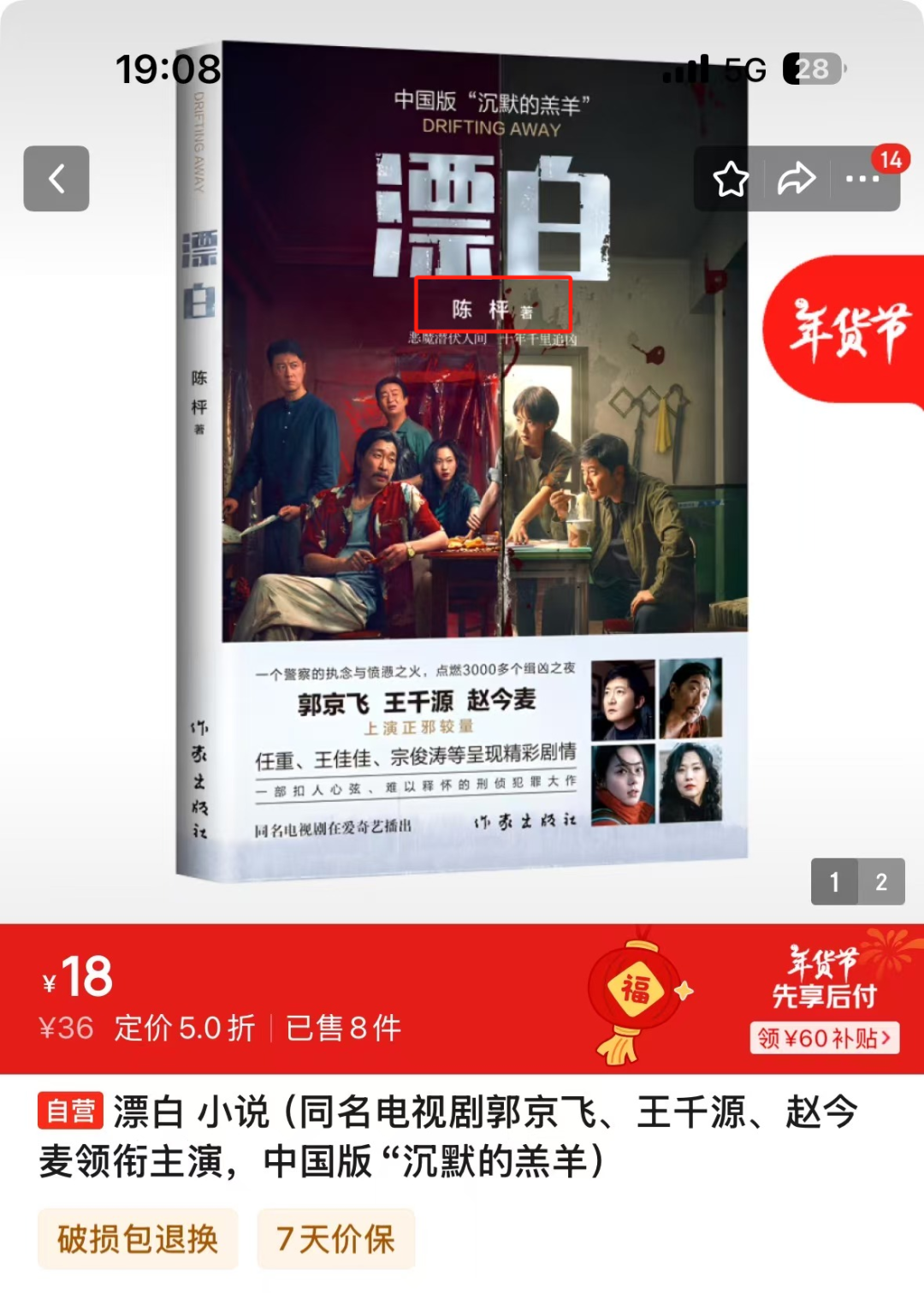This screenshot has height=1293, width=924.
Task: View the 7天价保 price protection tag
Action: pos(335,1238)
